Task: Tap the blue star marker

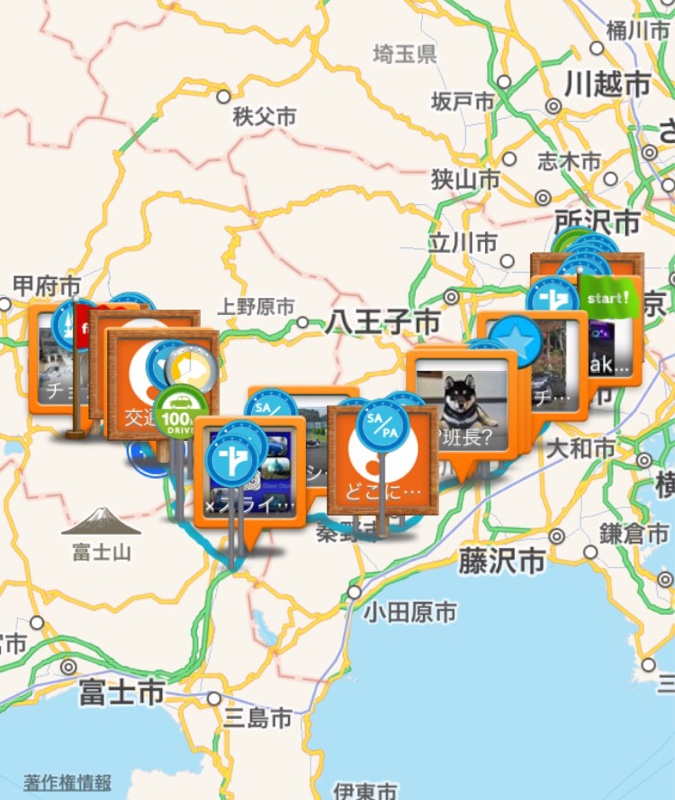Action: pos(516,341)
